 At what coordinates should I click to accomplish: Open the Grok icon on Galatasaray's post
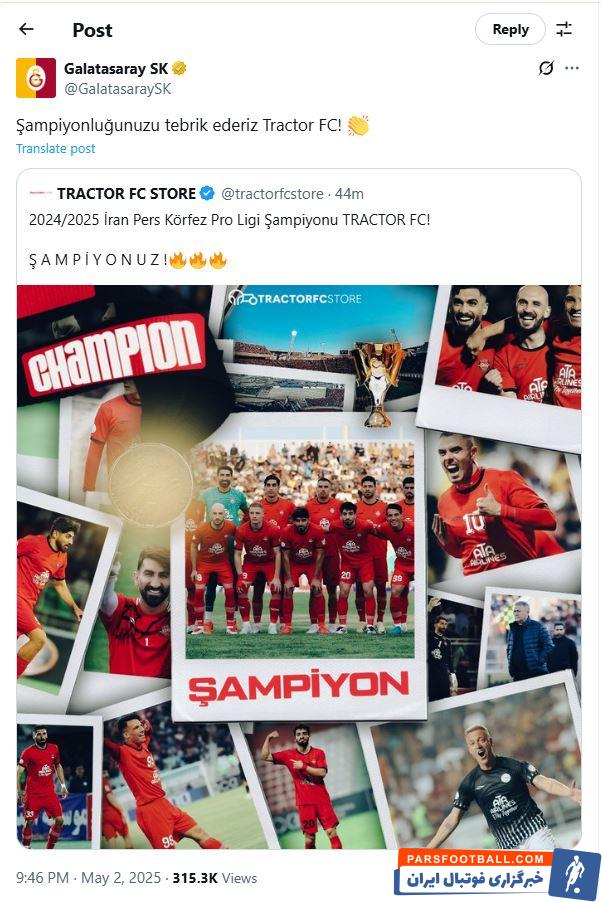click(545, 68)
